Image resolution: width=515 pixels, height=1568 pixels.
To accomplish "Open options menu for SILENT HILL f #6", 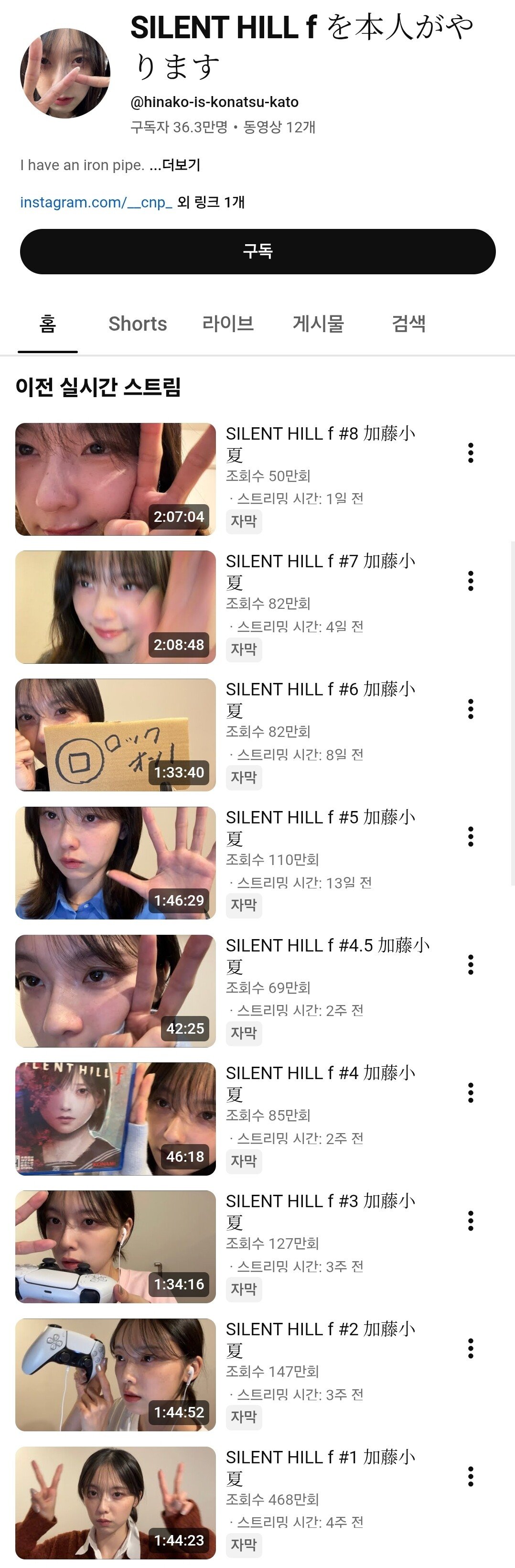I will click(471, 709).
